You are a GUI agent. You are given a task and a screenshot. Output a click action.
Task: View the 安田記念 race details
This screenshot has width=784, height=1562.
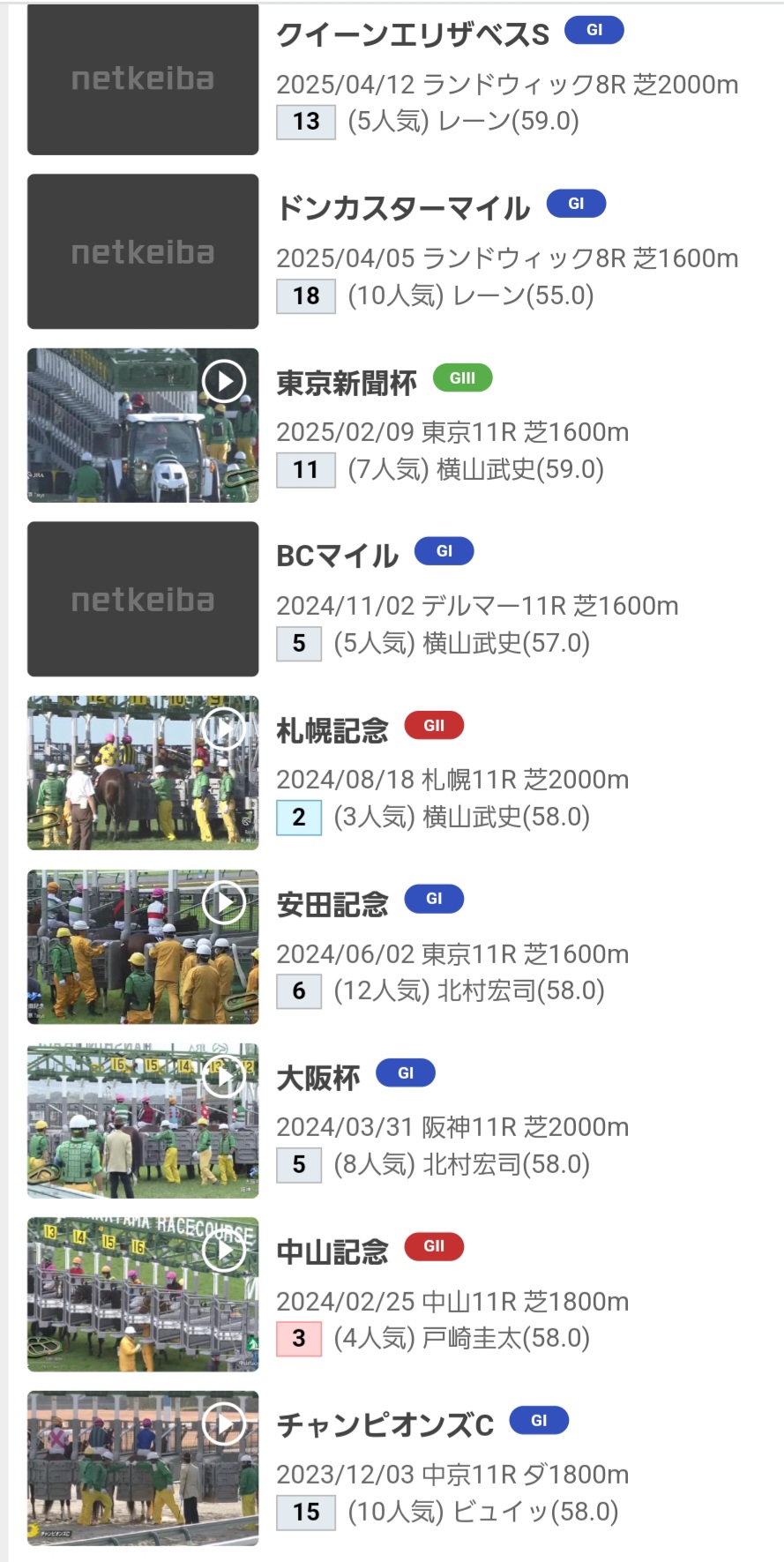(332, 904)
